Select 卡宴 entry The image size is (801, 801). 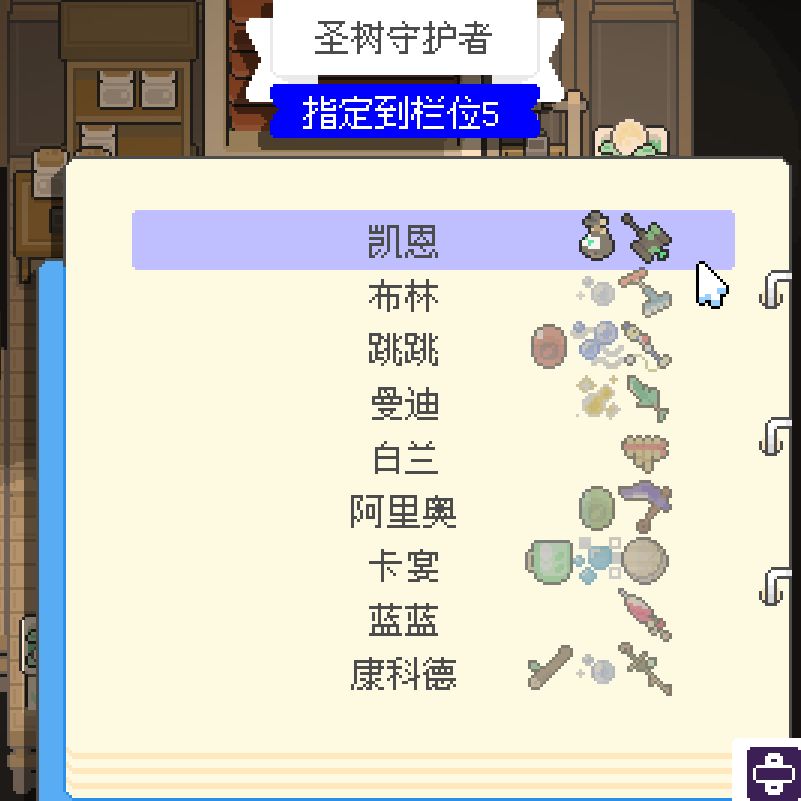click(403, 566)
